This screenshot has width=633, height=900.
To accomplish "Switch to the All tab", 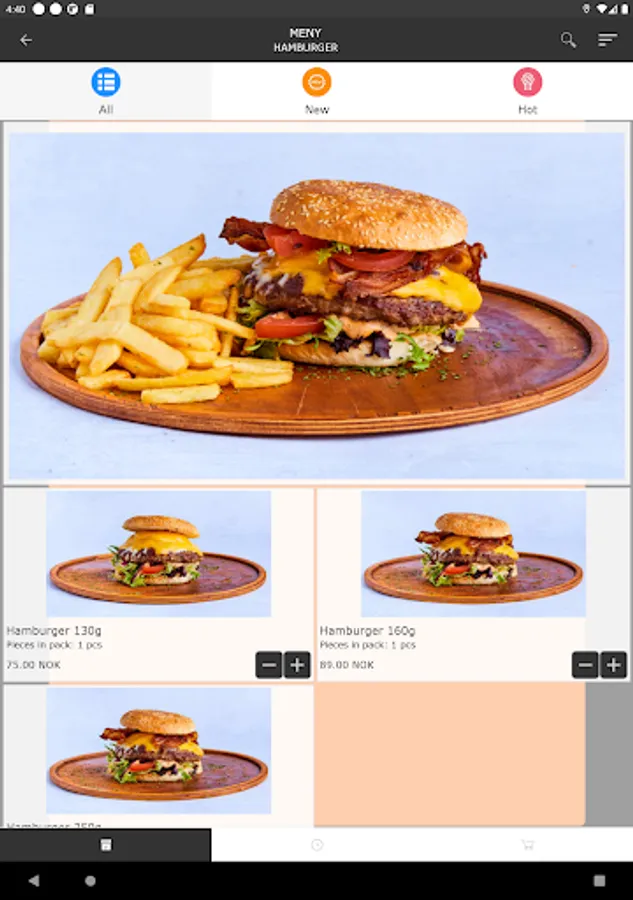I will point(106,91).
